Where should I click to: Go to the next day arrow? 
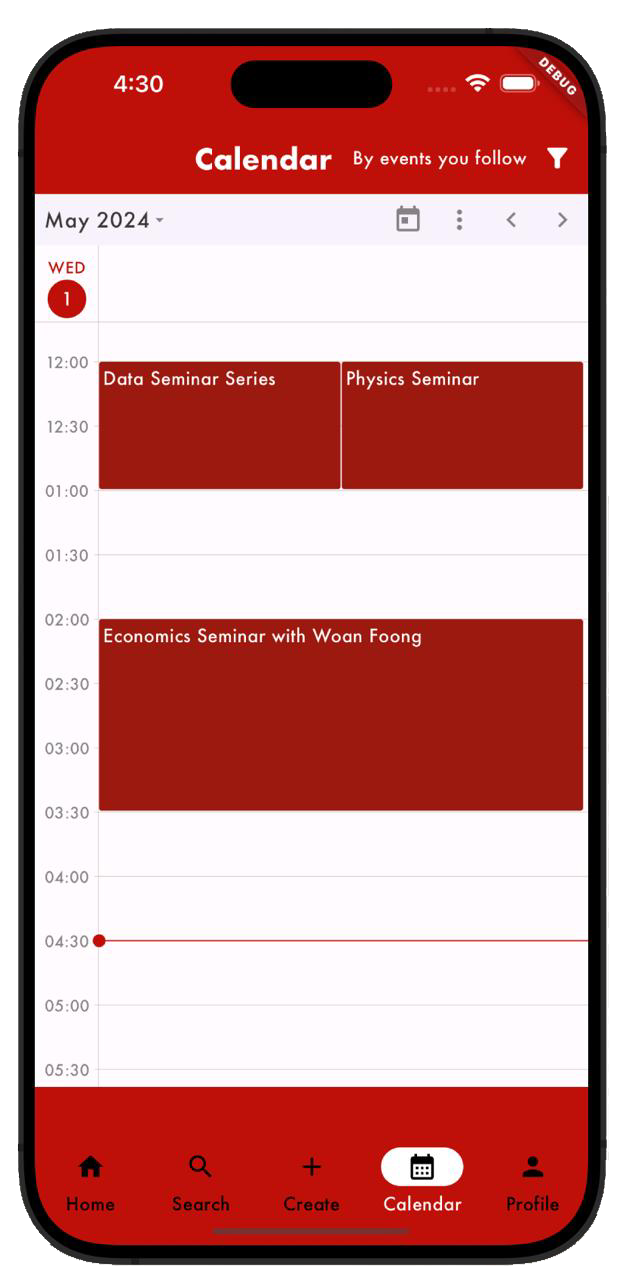[x=562, y=220]
